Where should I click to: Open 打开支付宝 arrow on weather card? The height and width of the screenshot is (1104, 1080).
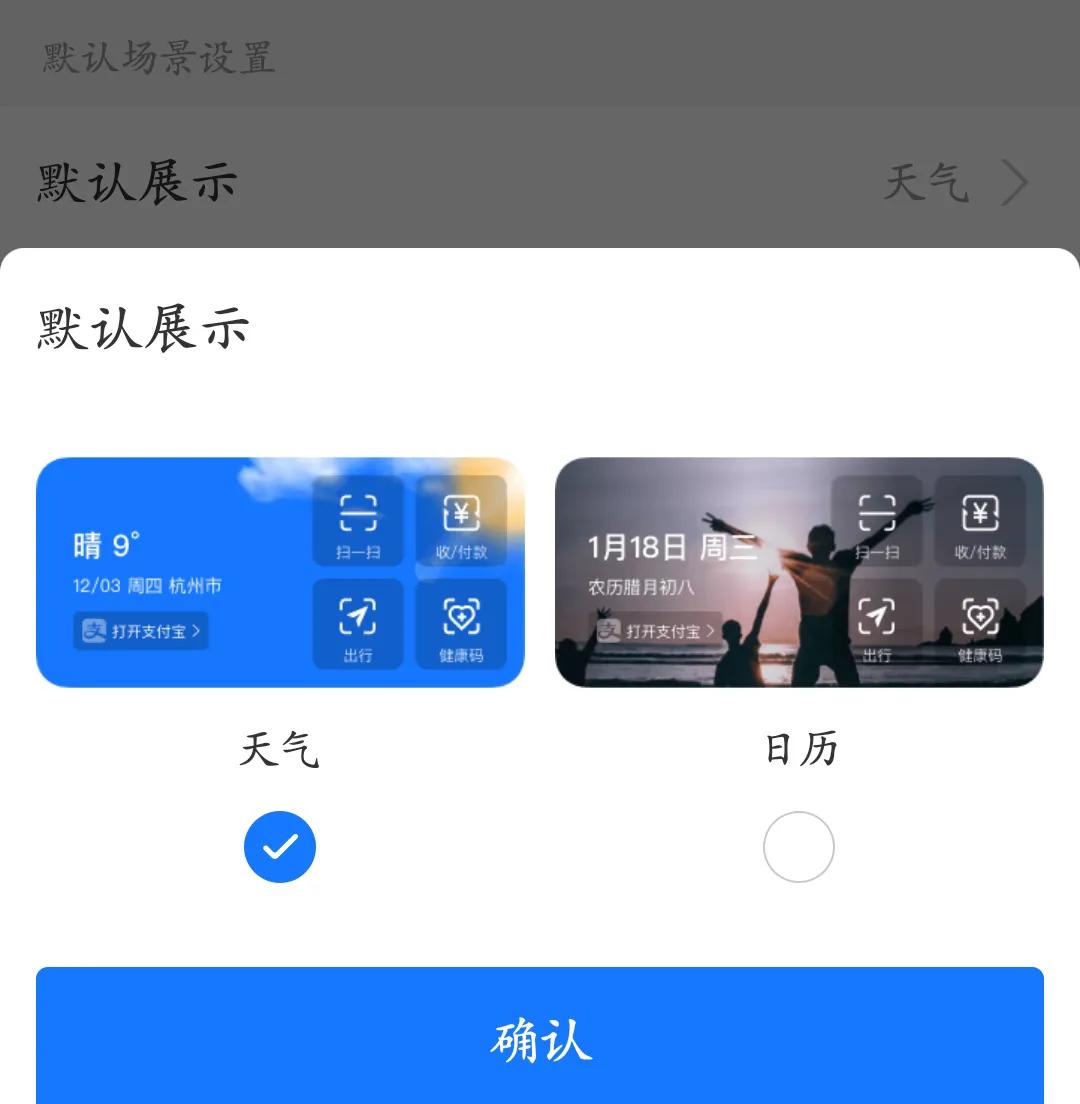(196, 630)
